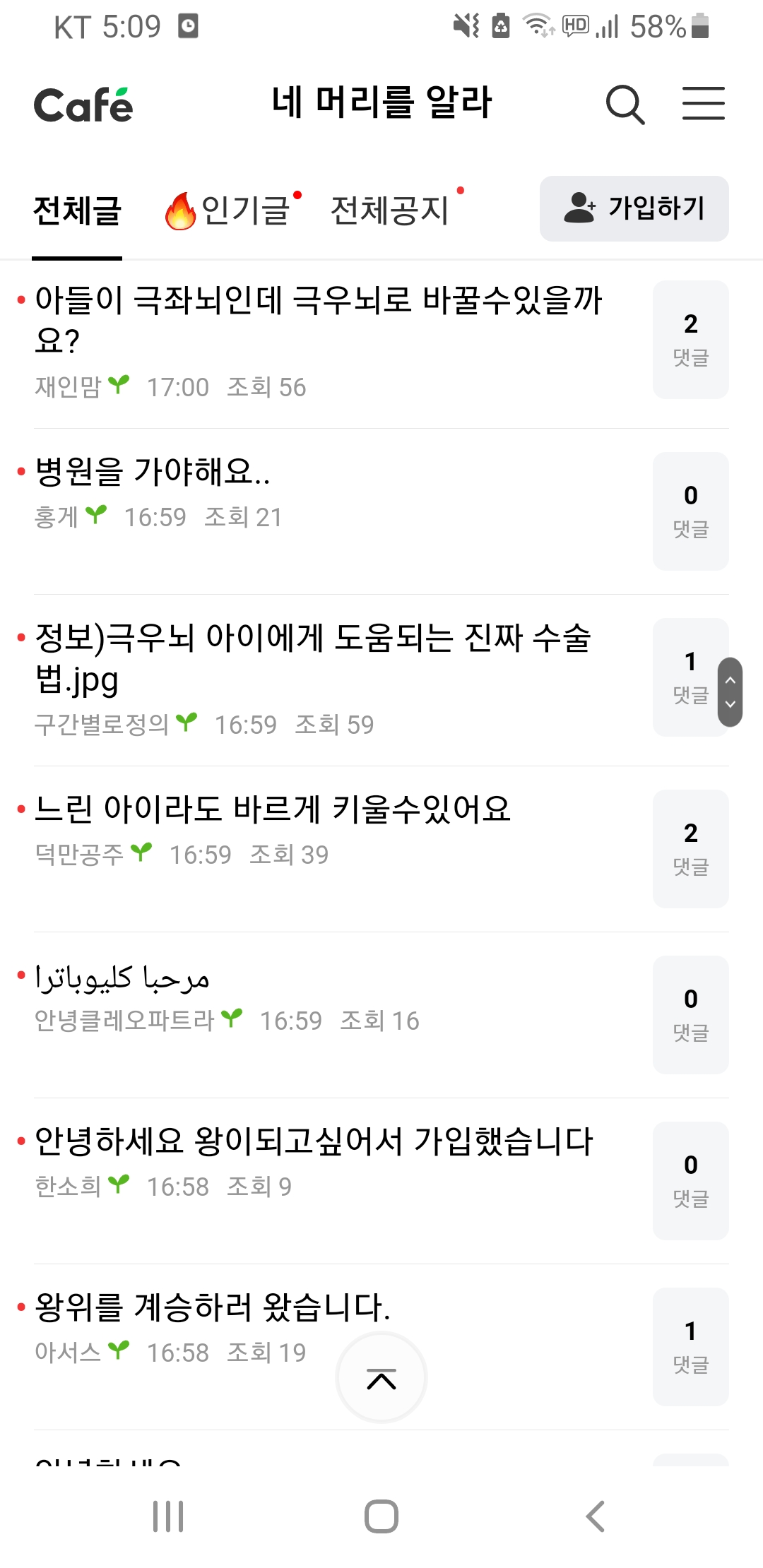Open post '안녕하세요 왕이되고싶어서 가입했습니다'
Screen dimensions: 763x1568
(x=314, y=1141)
